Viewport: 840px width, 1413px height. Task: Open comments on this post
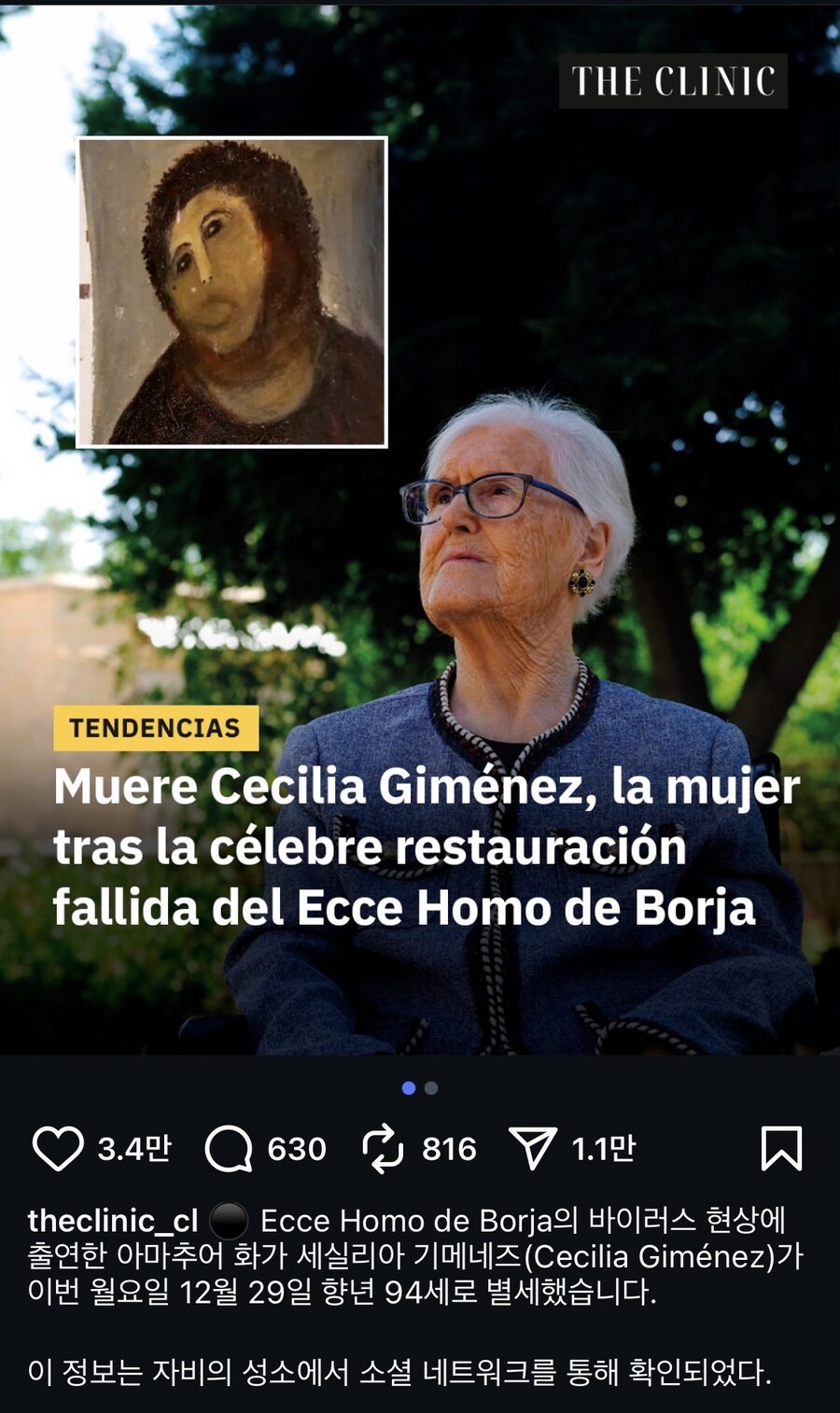pyautogui.click(x=229, y=1148)
